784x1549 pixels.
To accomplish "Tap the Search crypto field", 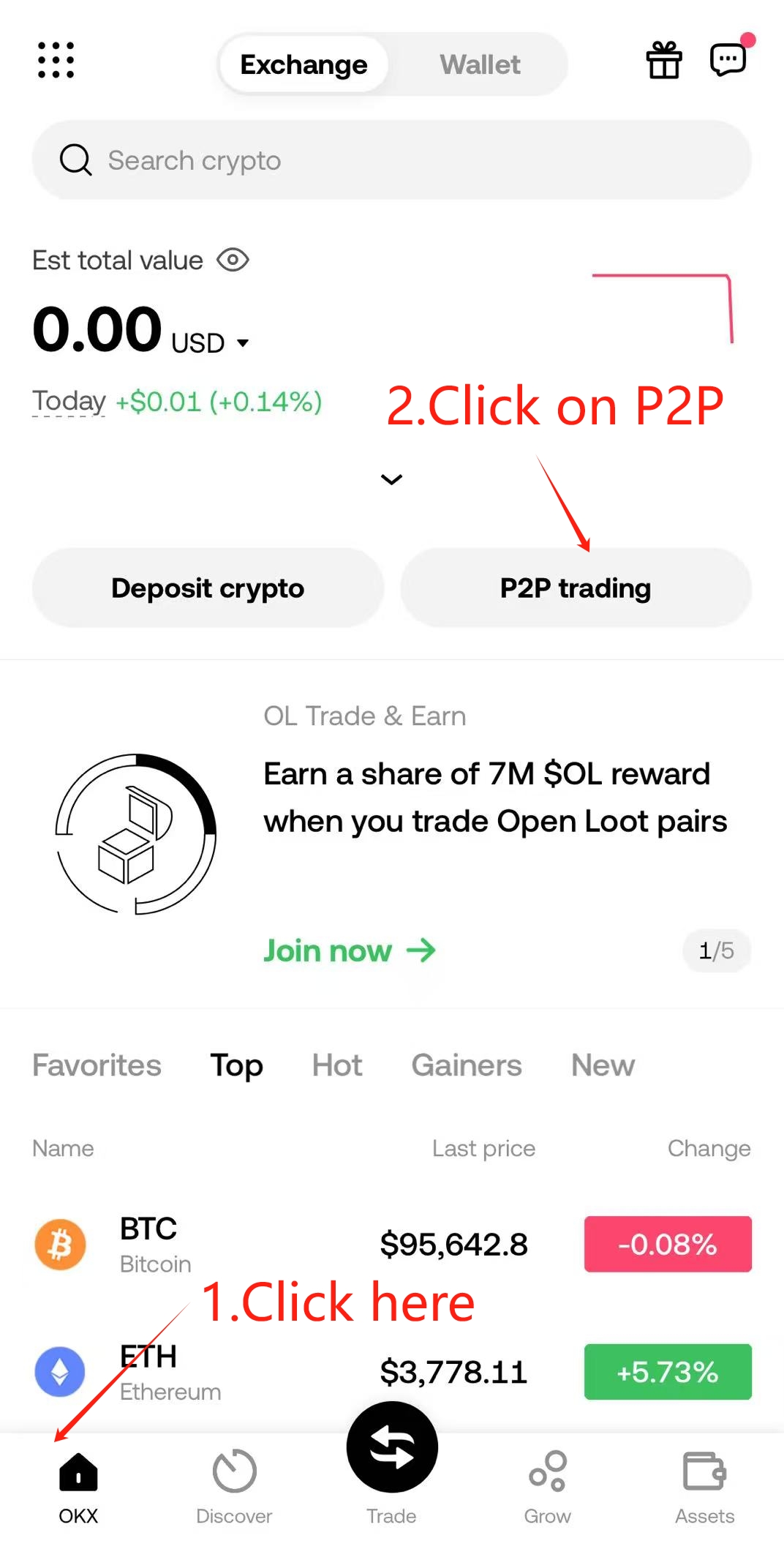I will (x=392, y=160).
